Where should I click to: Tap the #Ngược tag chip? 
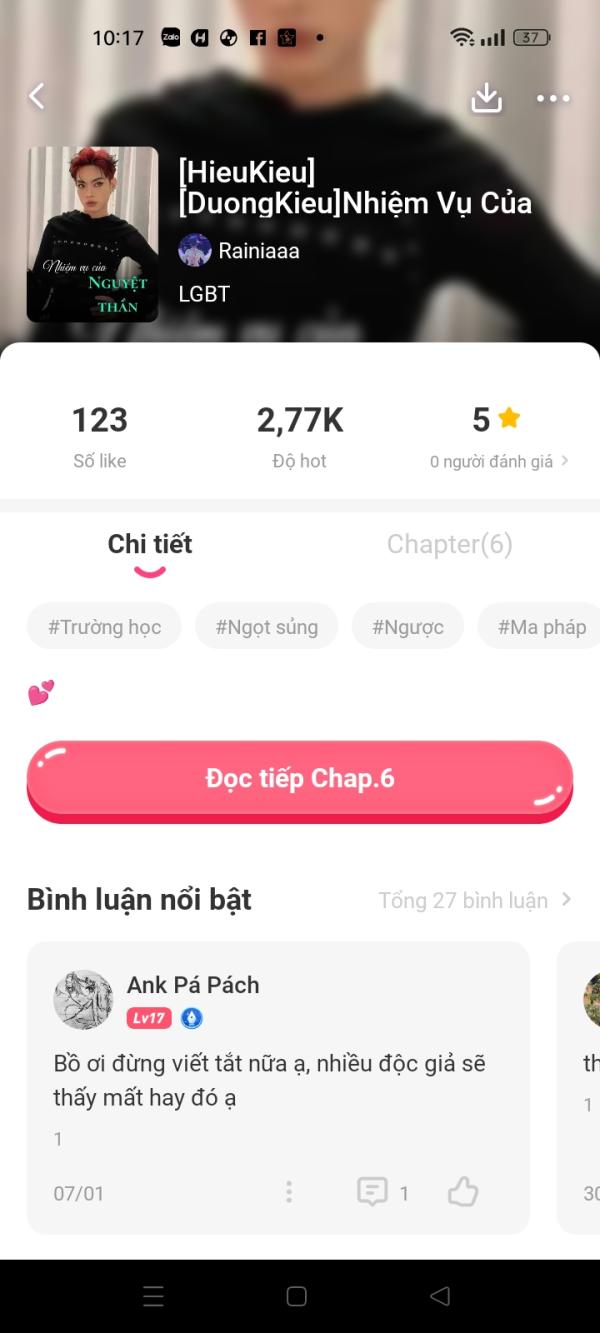[408, 627]
